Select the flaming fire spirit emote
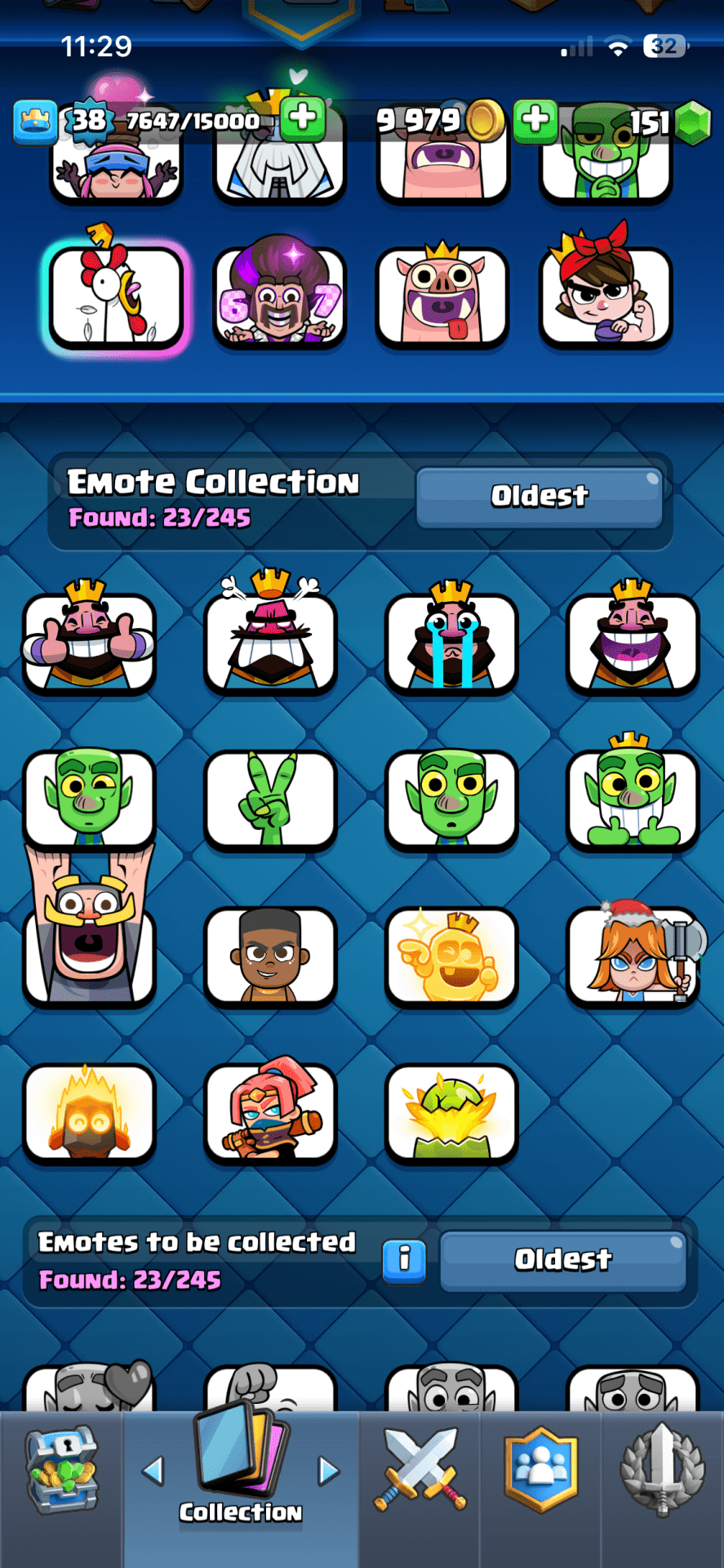The image size is (724, 1568). point(89,1112)
